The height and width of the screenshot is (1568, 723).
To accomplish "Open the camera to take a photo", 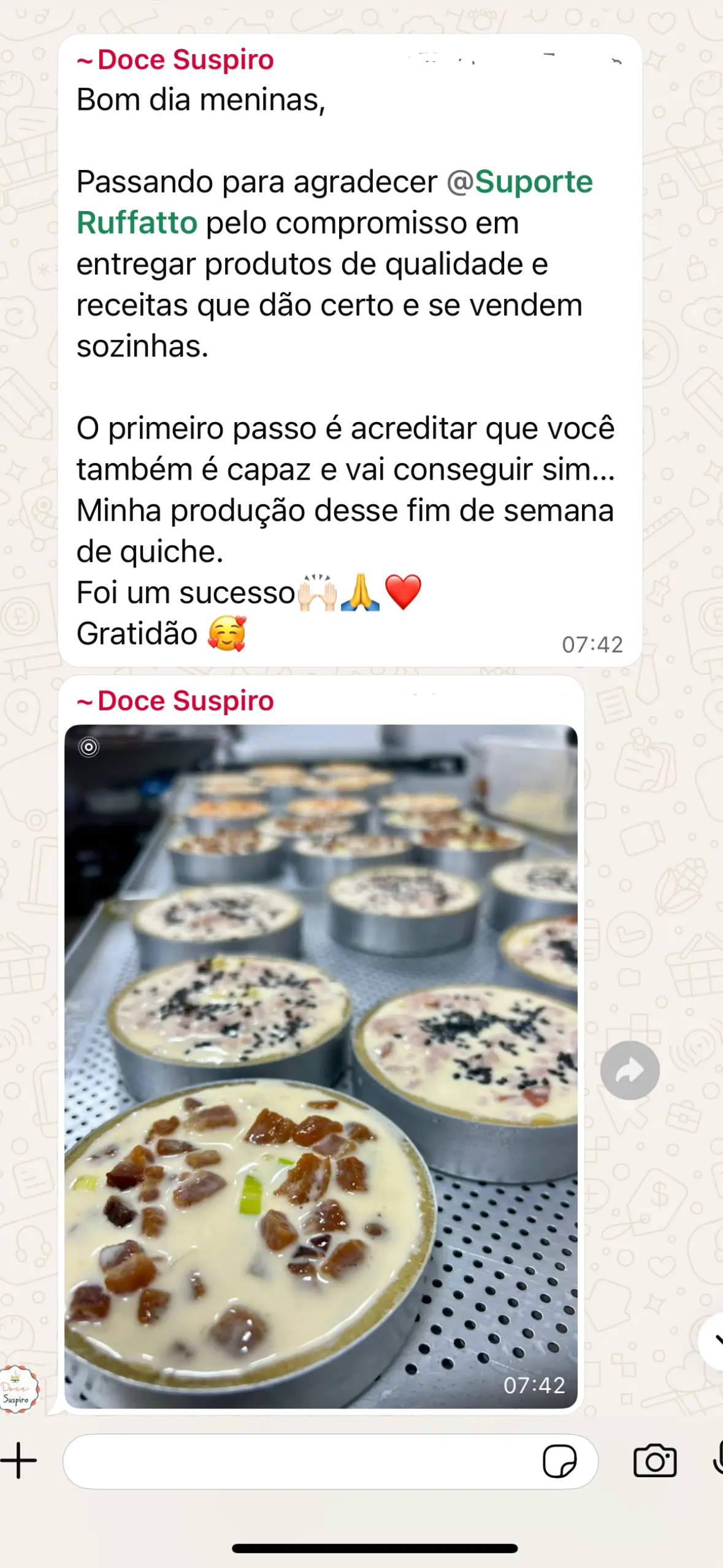I will click(x=655, y=1461).
